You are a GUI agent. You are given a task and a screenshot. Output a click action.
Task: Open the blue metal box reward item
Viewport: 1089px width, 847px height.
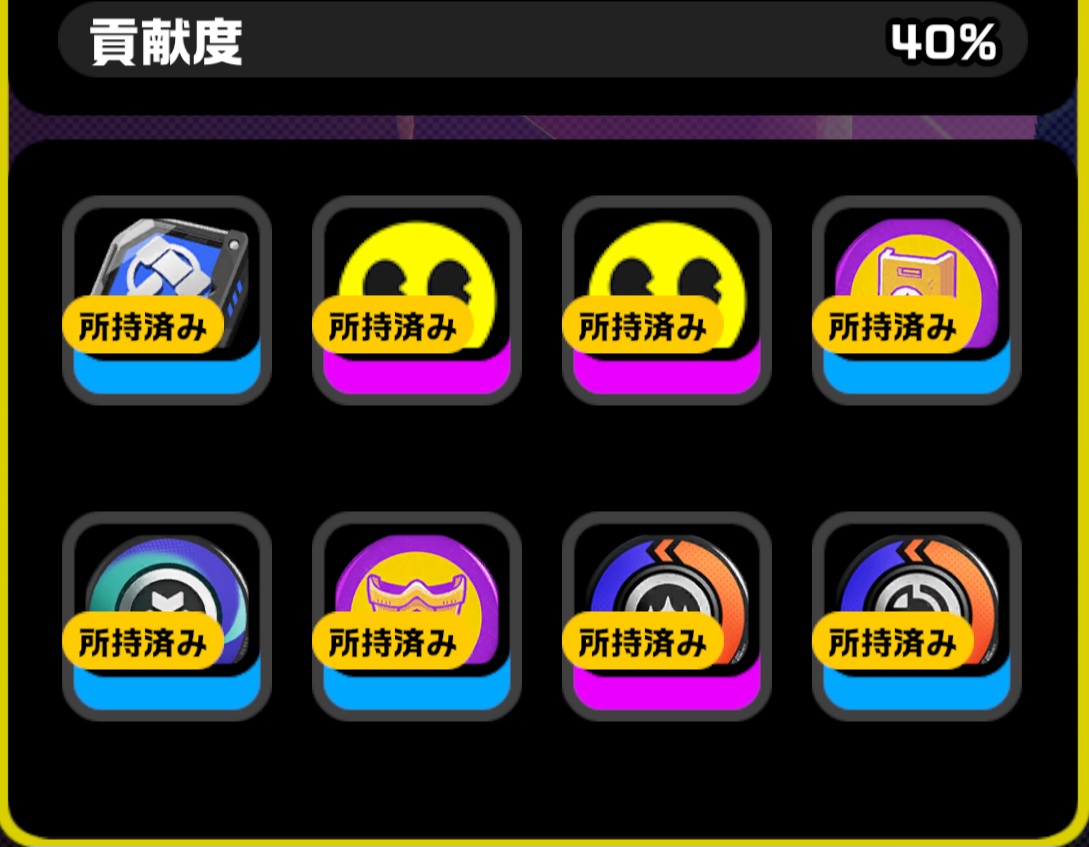[x=167, y=300]
